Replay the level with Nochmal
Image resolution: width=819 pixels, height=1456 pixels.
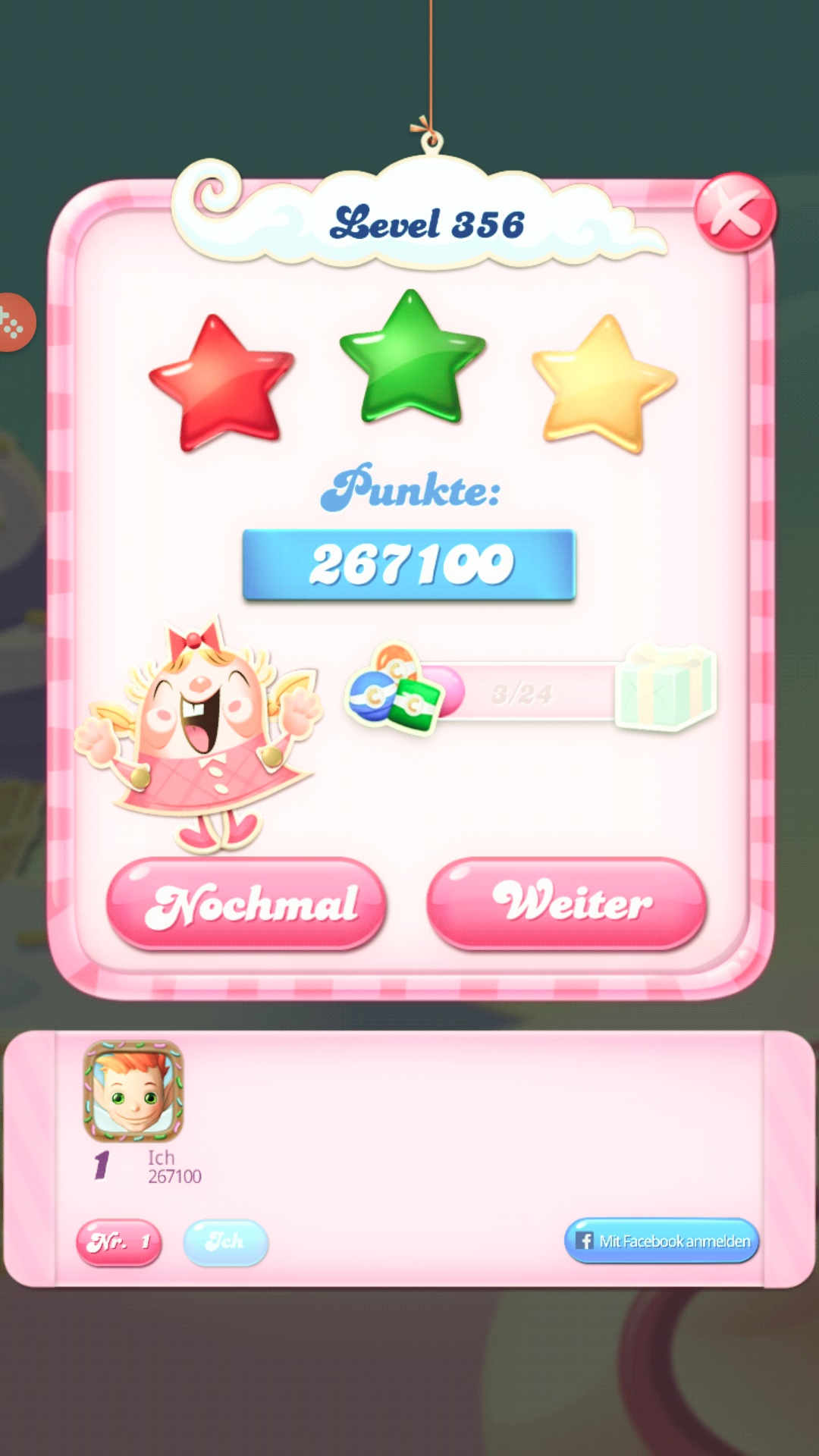(246, 903)
